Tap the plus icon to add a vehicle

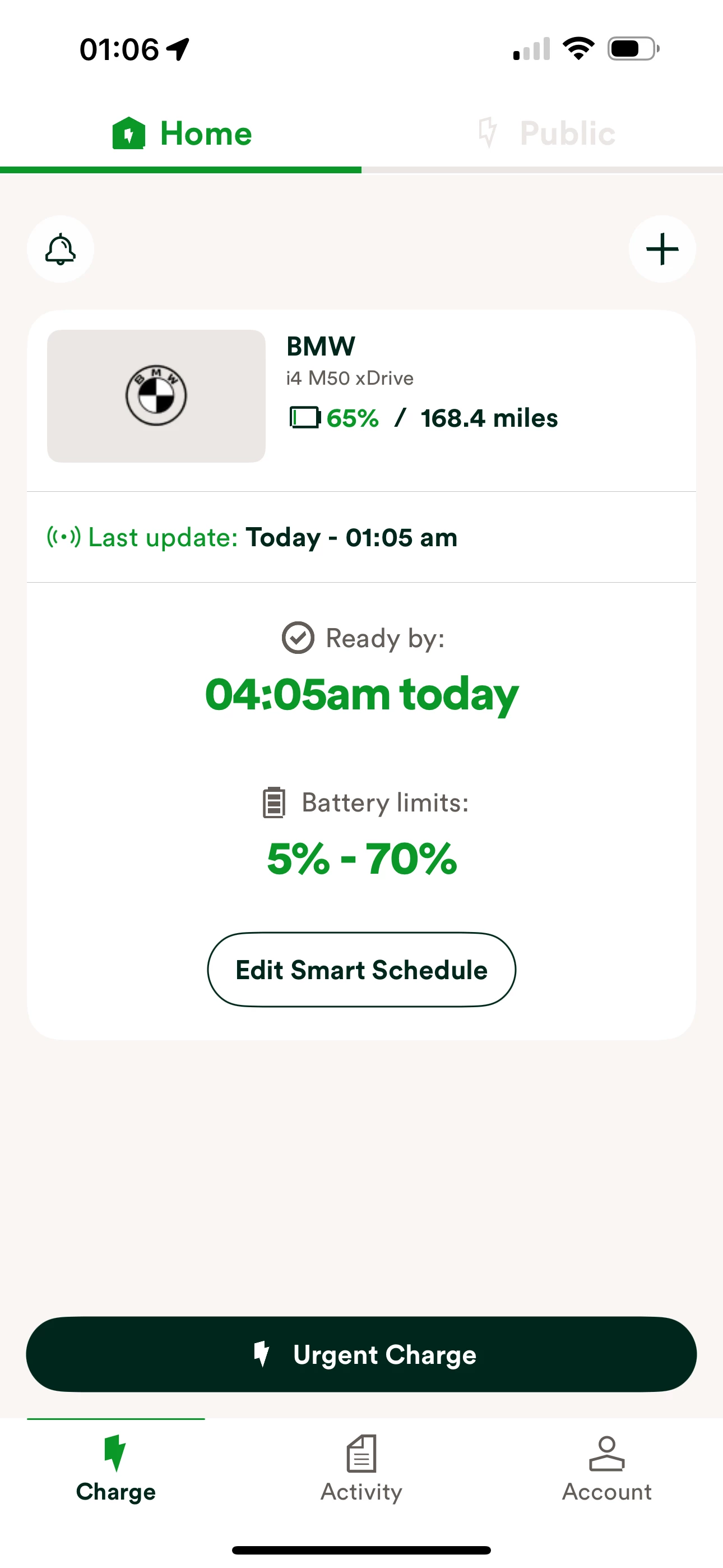pyautogui.click(x=661, y=249)
